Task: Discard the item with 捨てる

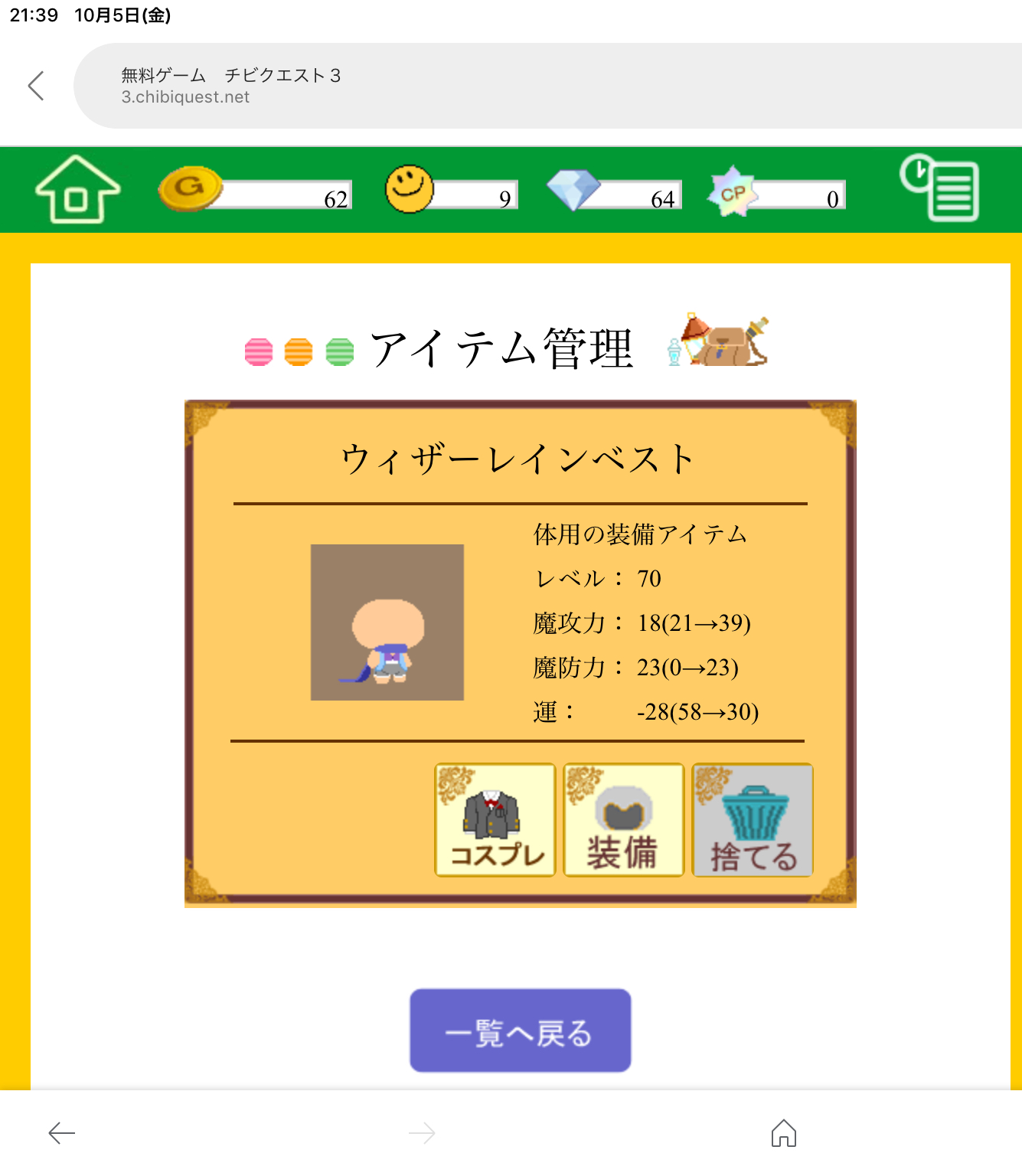Action: pyautogui.click(x=753, y=820)
